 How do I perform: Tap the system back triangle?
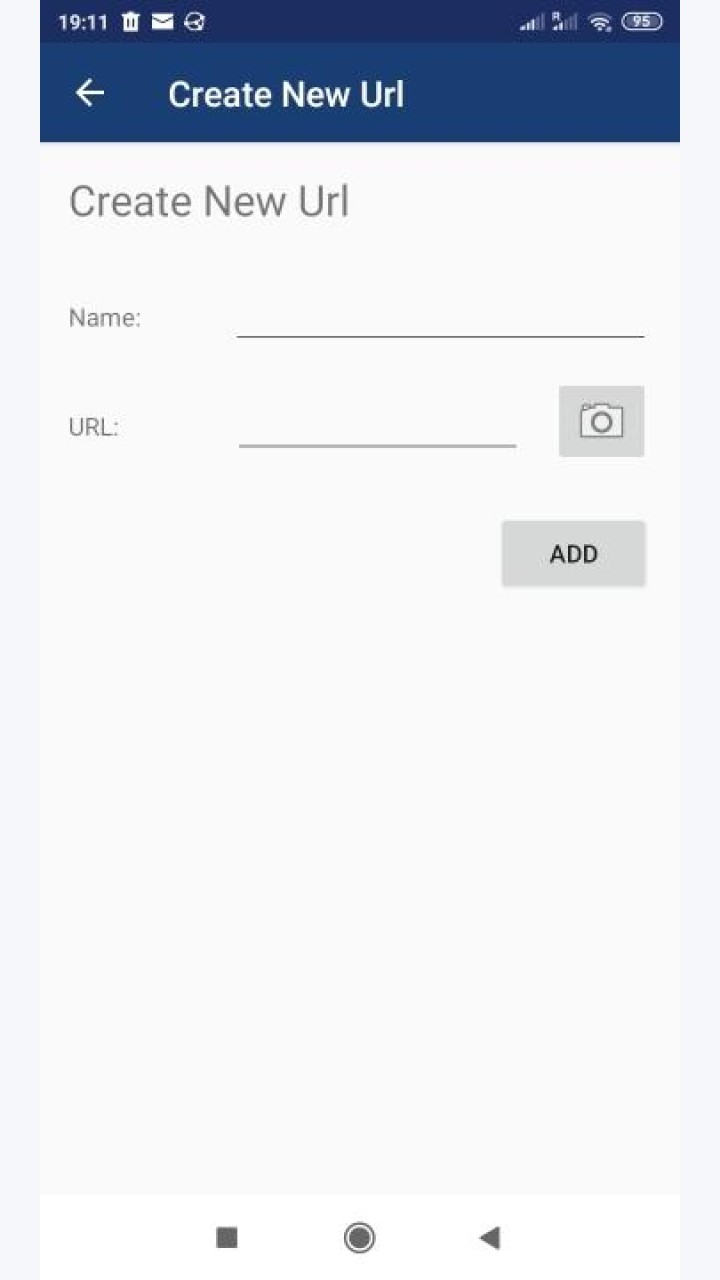point(489,1238)
